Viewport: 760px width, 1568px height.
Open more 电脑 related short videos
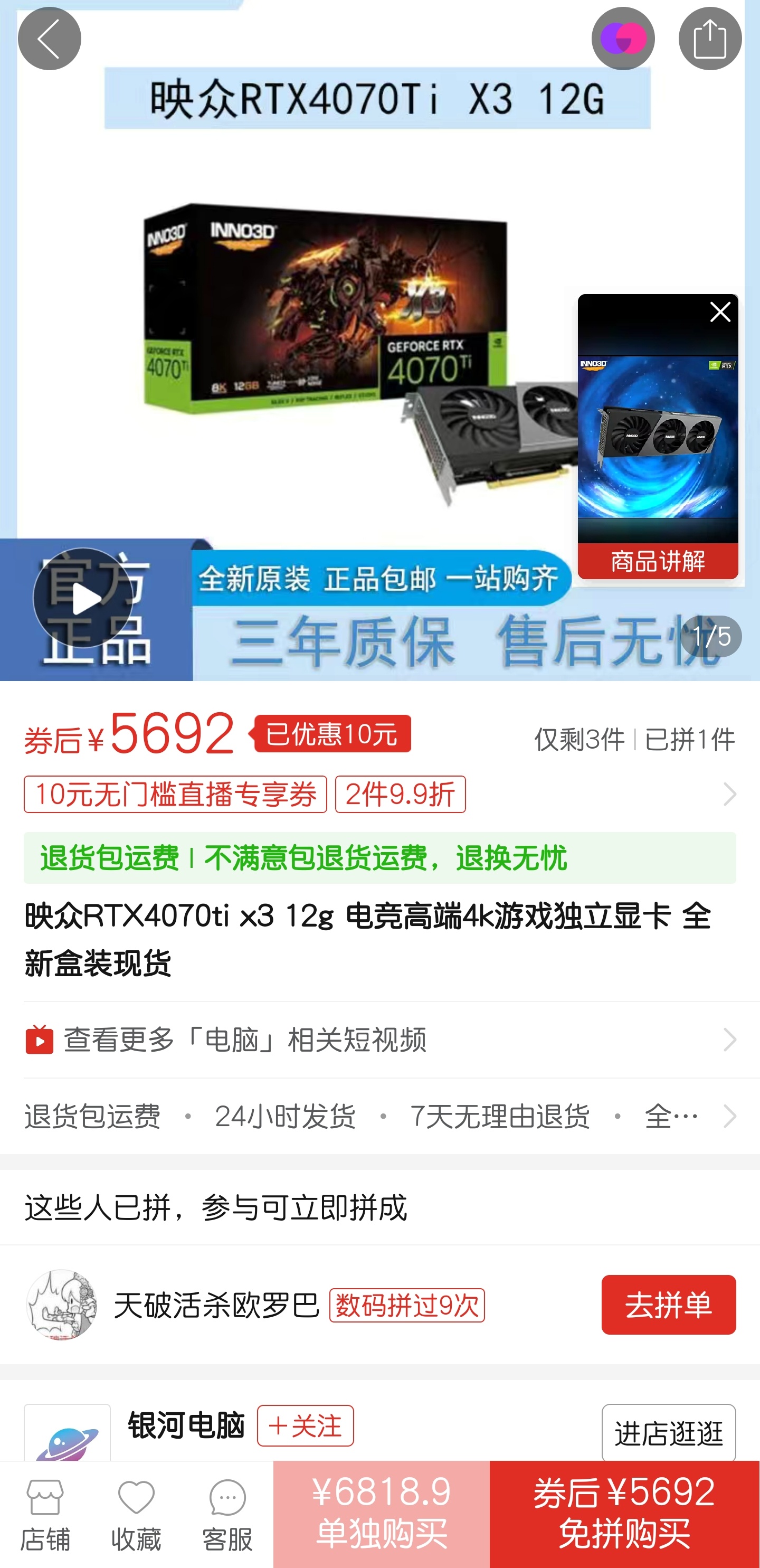coord(243,1040)
